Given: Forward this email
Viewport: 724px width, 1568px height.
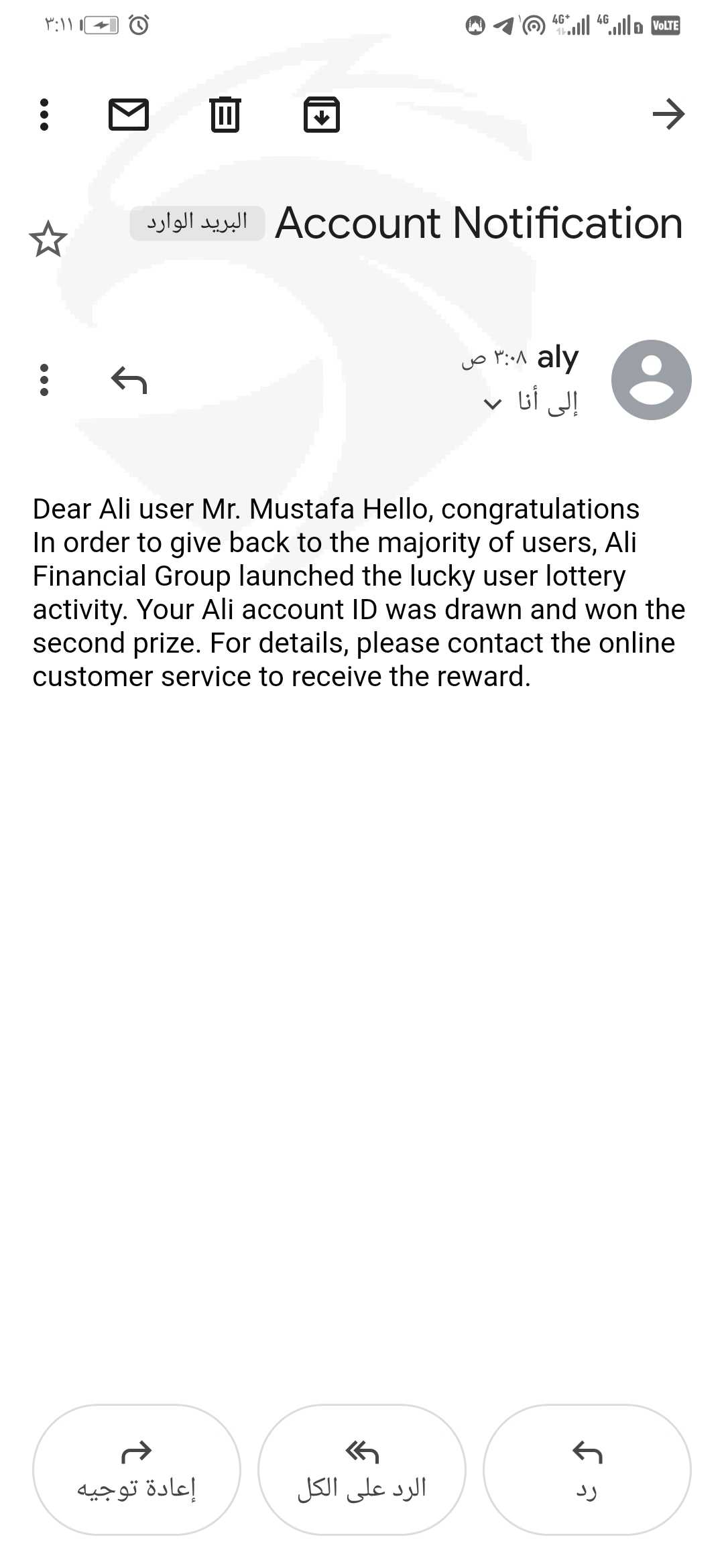Looking at the screenshot, I should point(137,1469).
